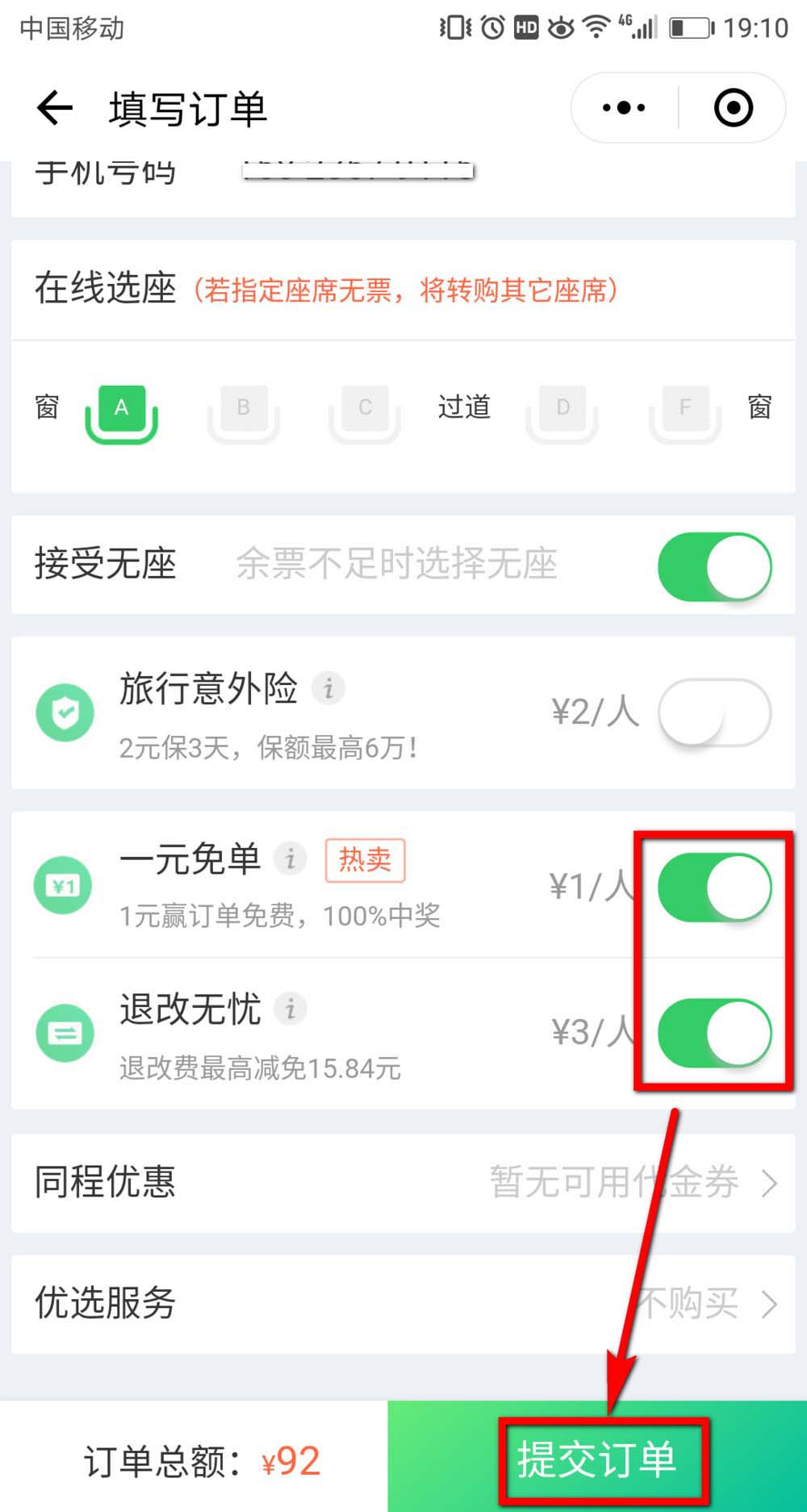Pick aisle seat D
The width and height of the screenshot is (807, 1512).
(x=562, y=412)
